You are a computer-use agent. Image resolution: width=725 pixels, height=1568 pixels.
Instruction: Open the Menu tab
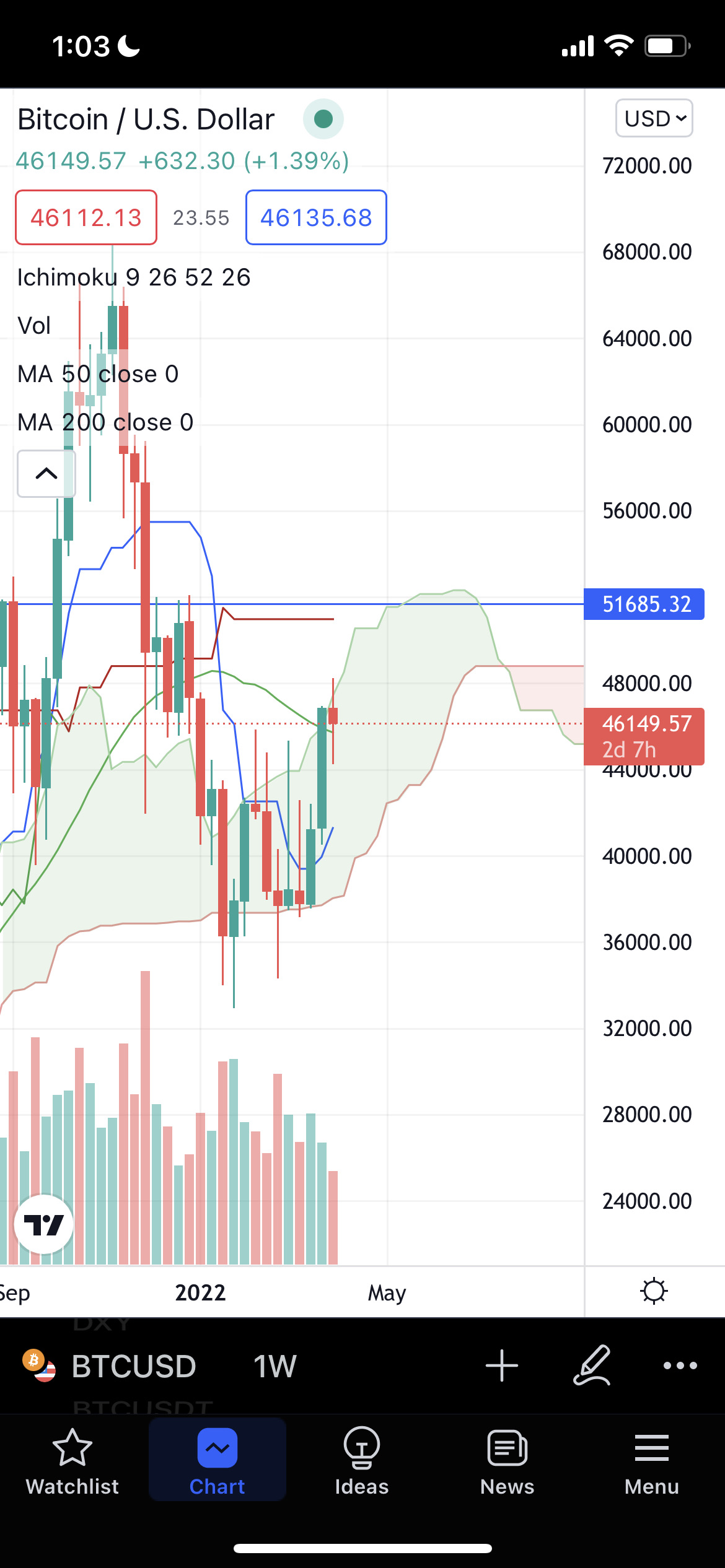[x=652, y=1461]
